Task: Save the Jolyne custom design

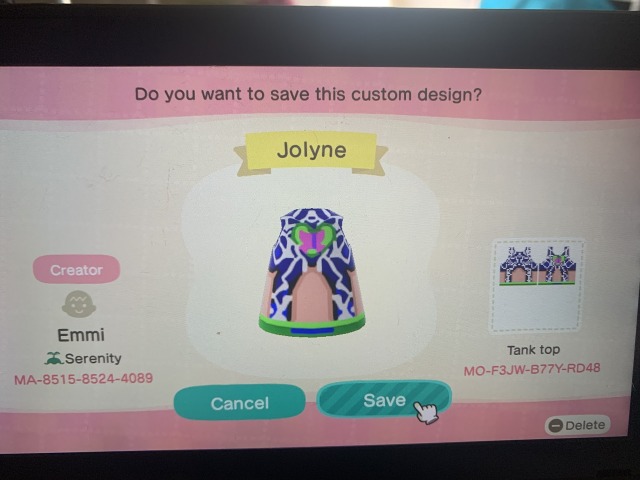Action: click(x=383, y=400)
